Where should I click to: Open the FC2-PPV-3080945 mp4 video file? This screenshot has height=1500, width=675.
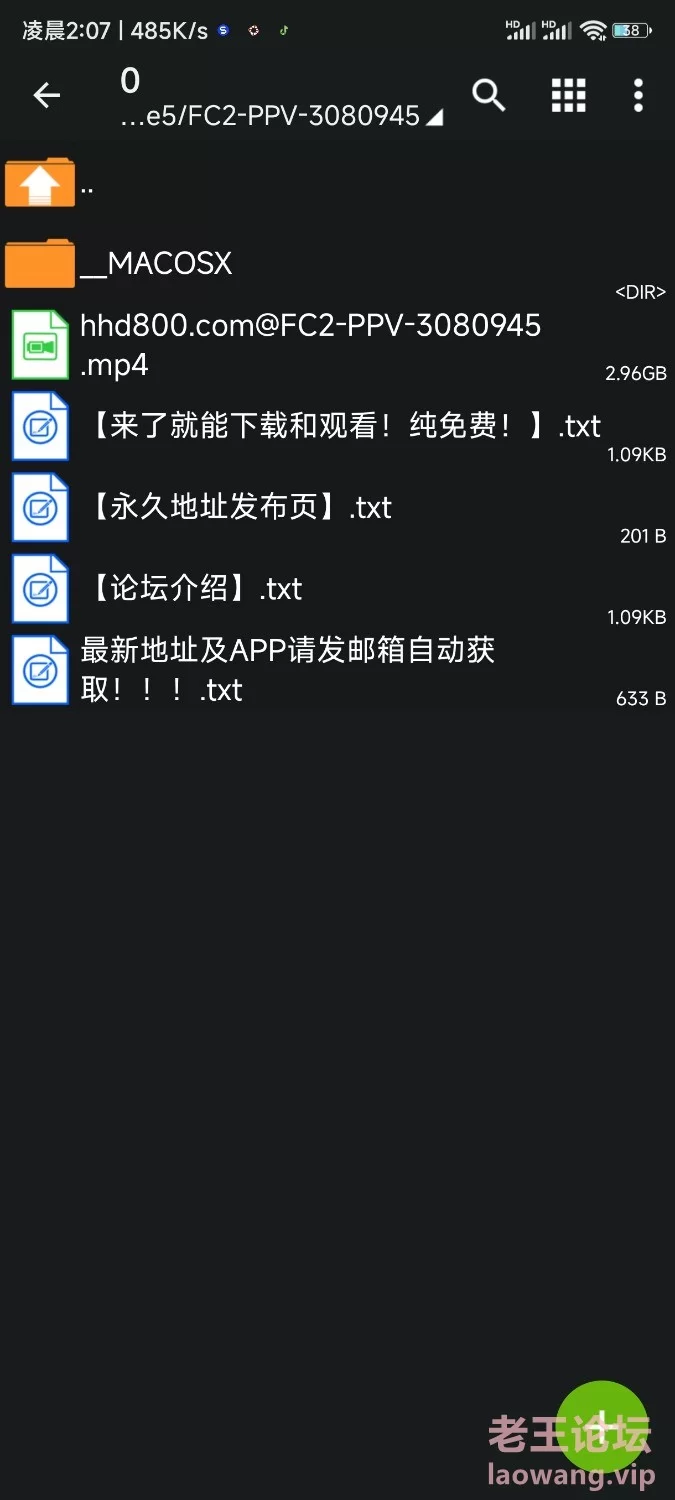(337, 345)
